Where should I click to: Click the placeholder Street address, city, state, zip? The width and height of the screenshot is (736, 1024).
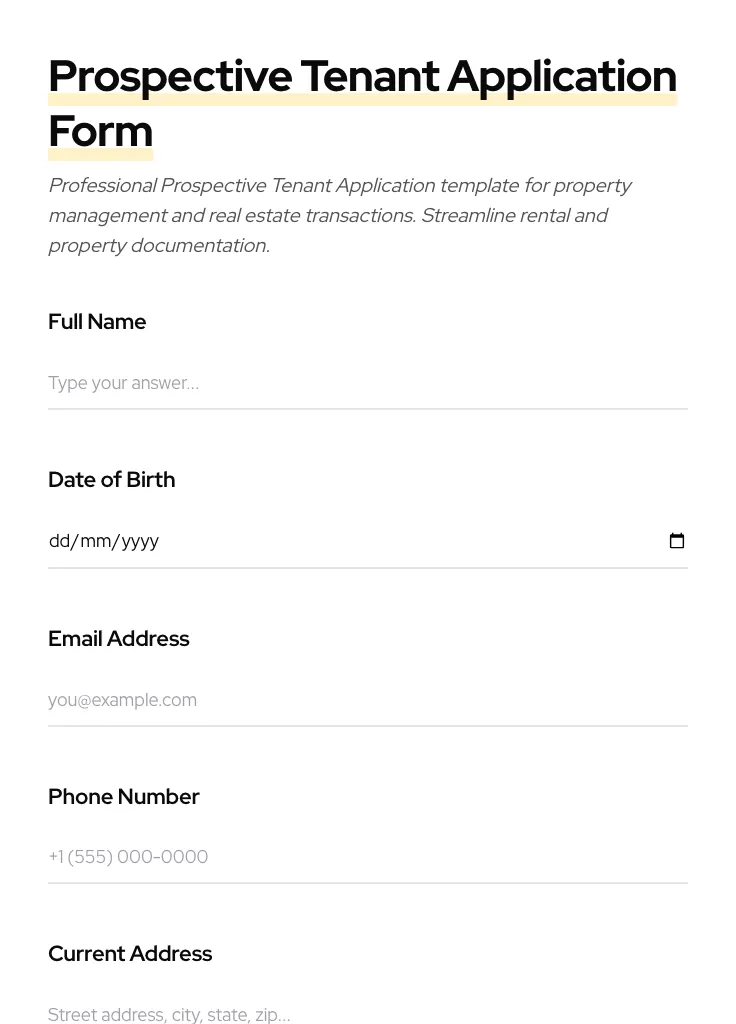pyautogui.click(x=169, y=1014)
